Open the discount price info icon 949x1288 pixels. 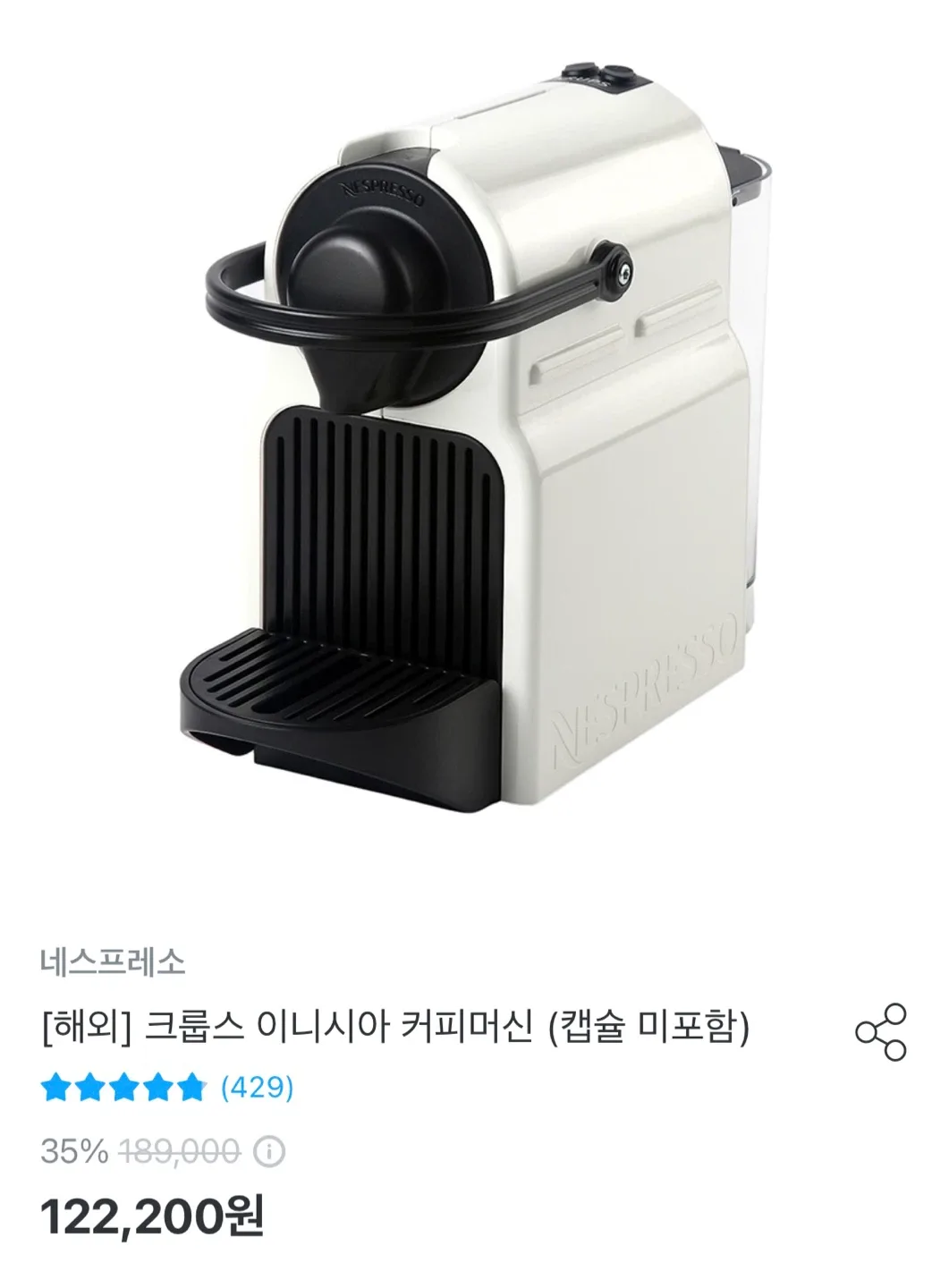pyautogui.click(x=268, y=1151)
